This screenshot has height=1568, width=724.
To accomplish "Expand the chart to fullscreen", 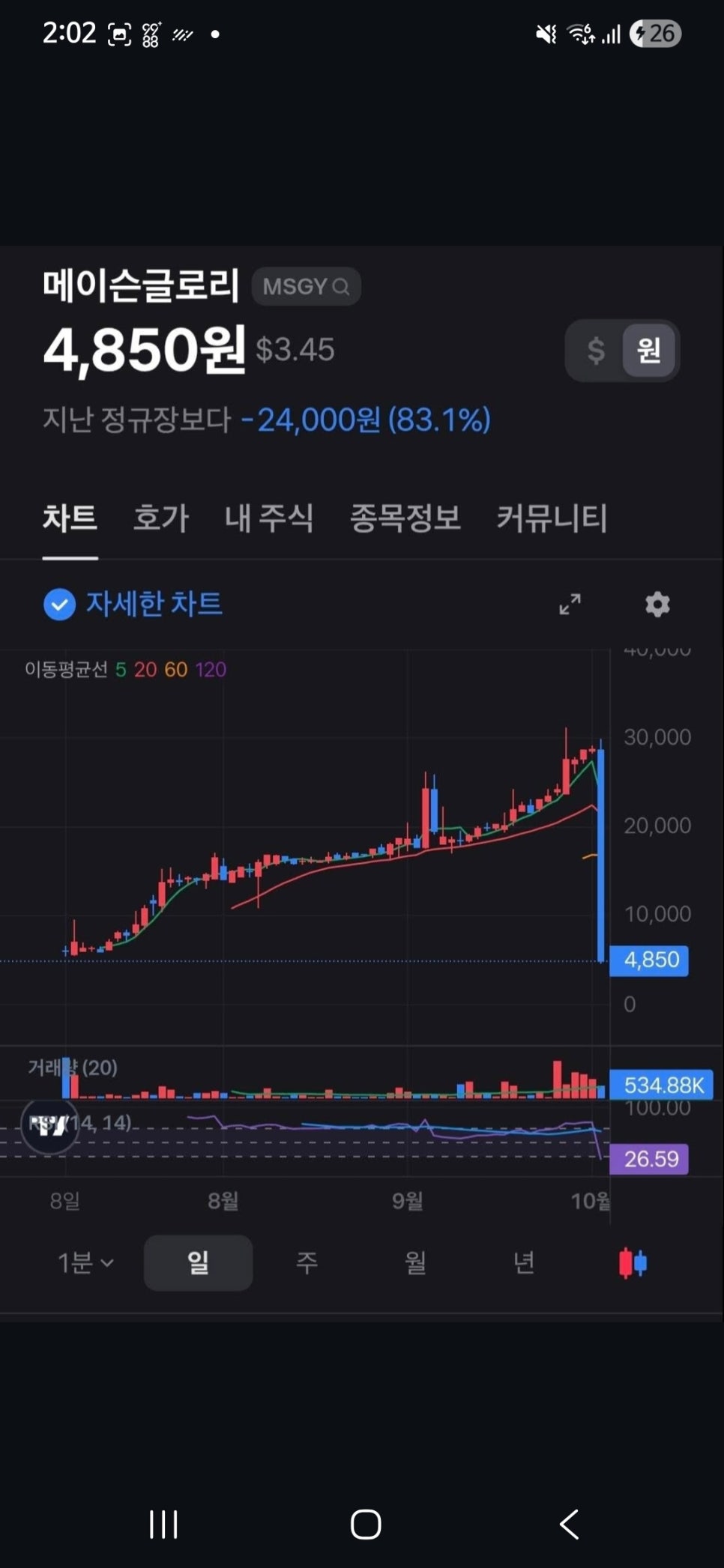I will pyautogui.click(x=570, y=604).
